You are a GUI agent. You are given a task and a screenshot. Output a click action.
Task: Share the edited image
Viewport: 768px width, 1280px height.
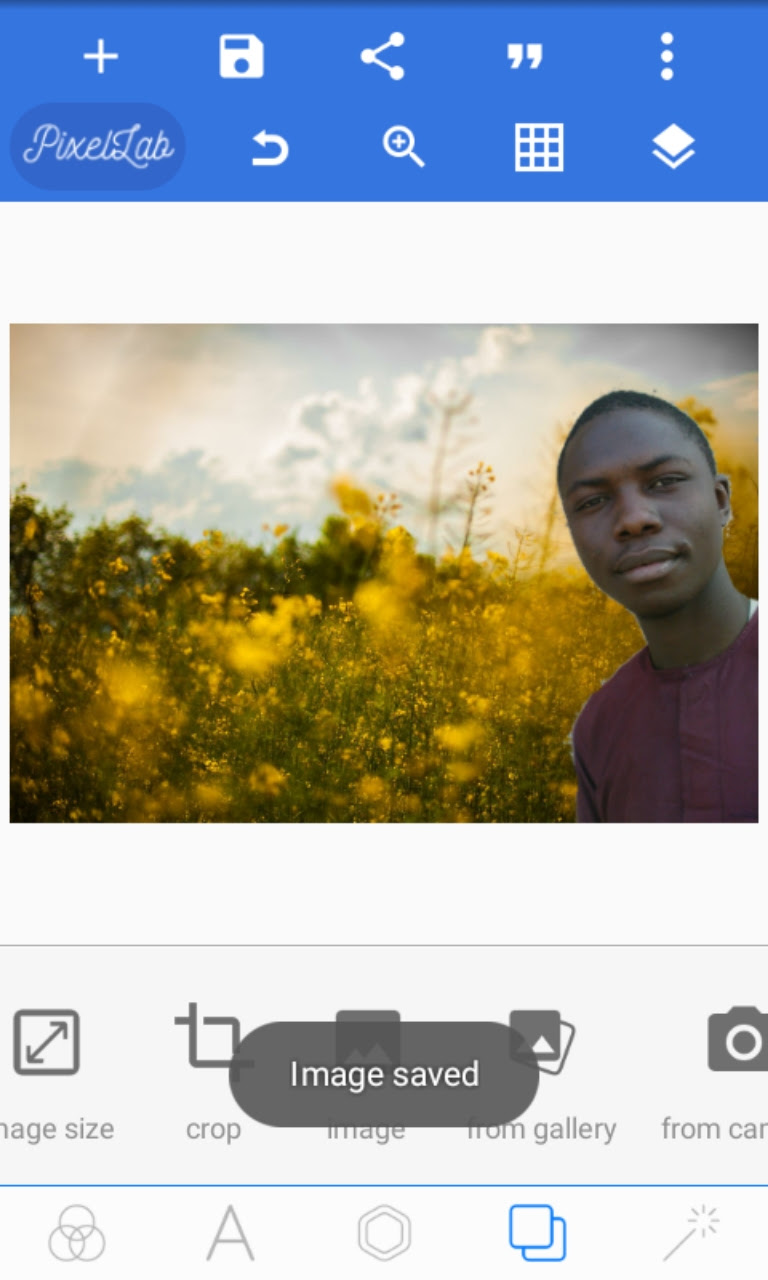(x=383, y=57)
